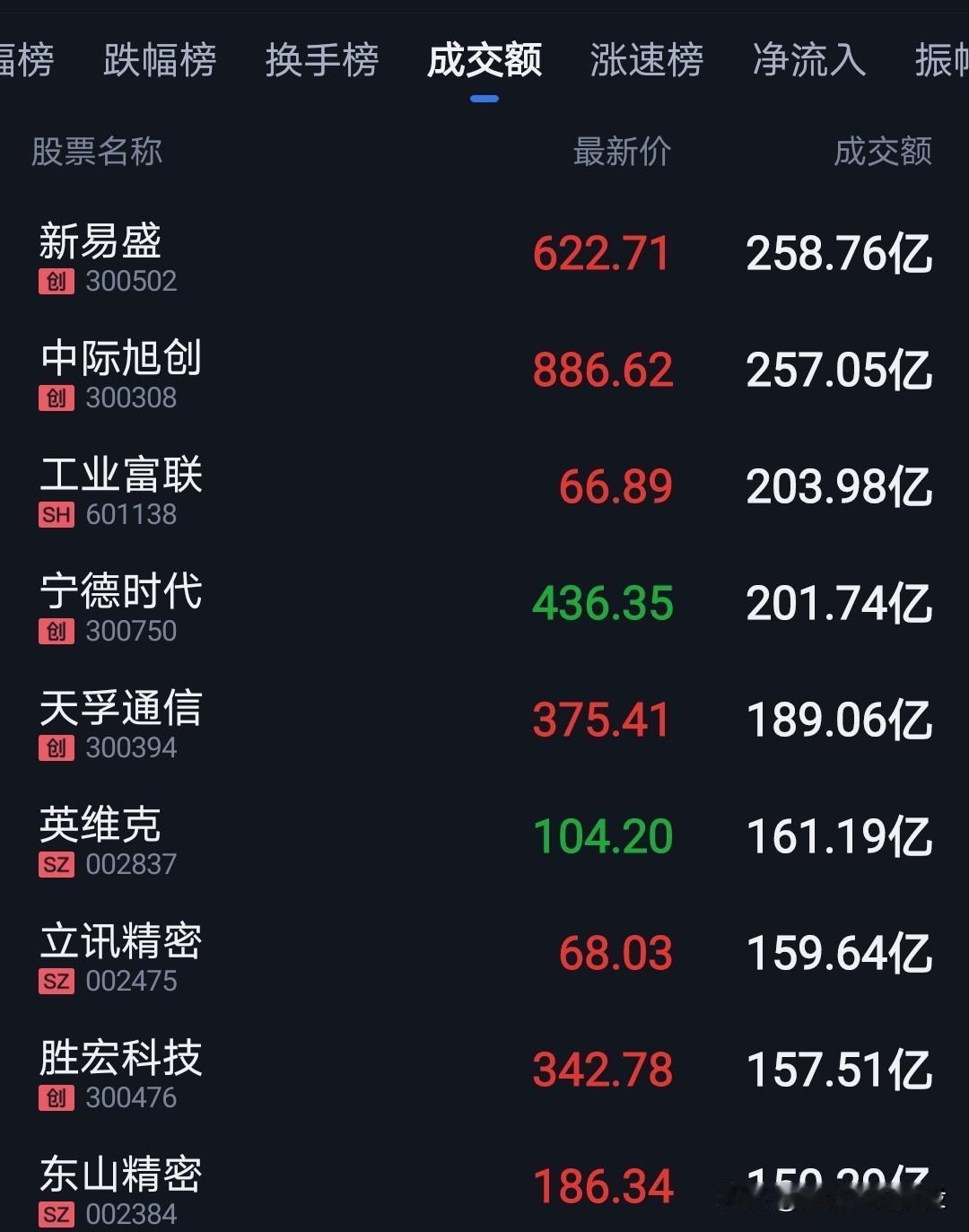969x1232 pixels.
Task: Tap the SH exchange badge beside 工业富联
Action: (56, 514)
